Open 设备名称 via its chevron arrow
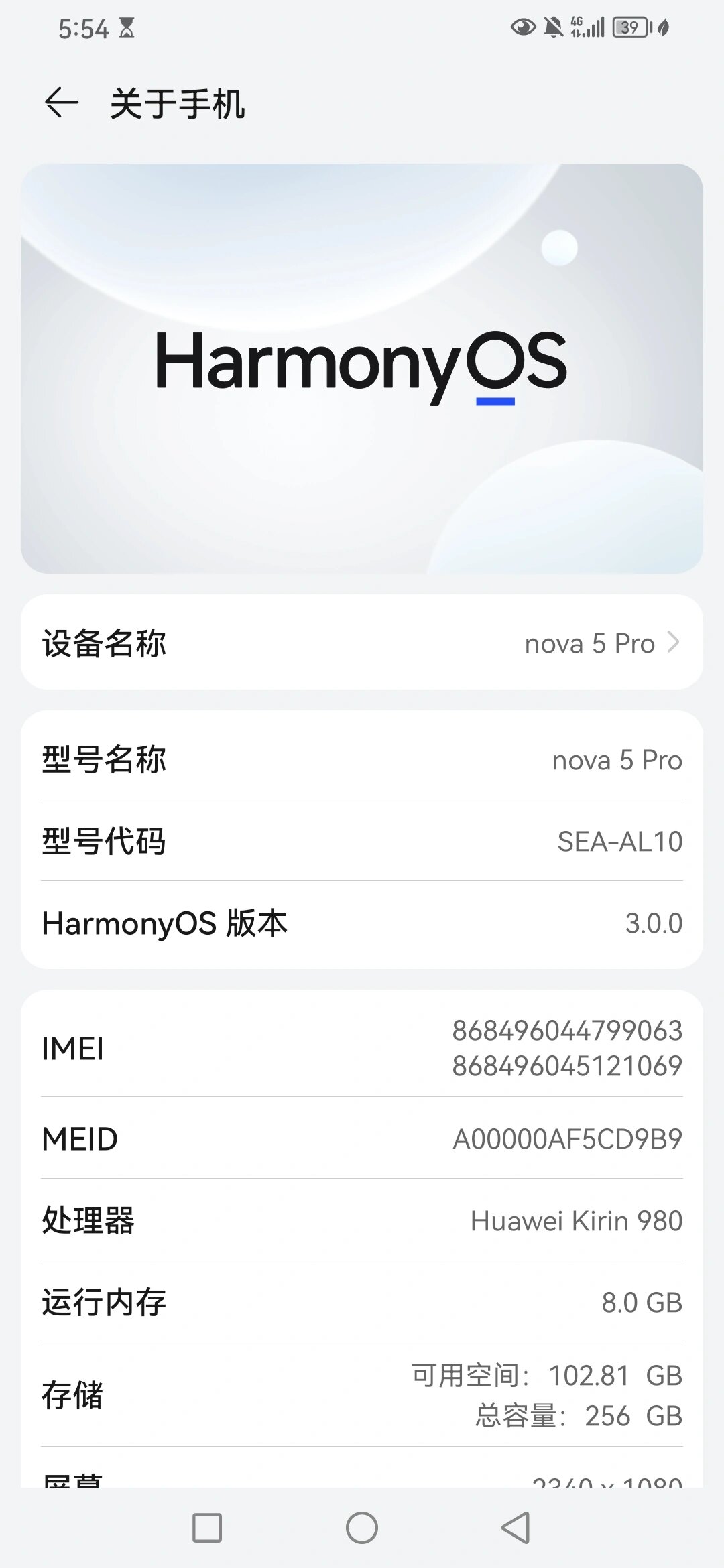 674,643
